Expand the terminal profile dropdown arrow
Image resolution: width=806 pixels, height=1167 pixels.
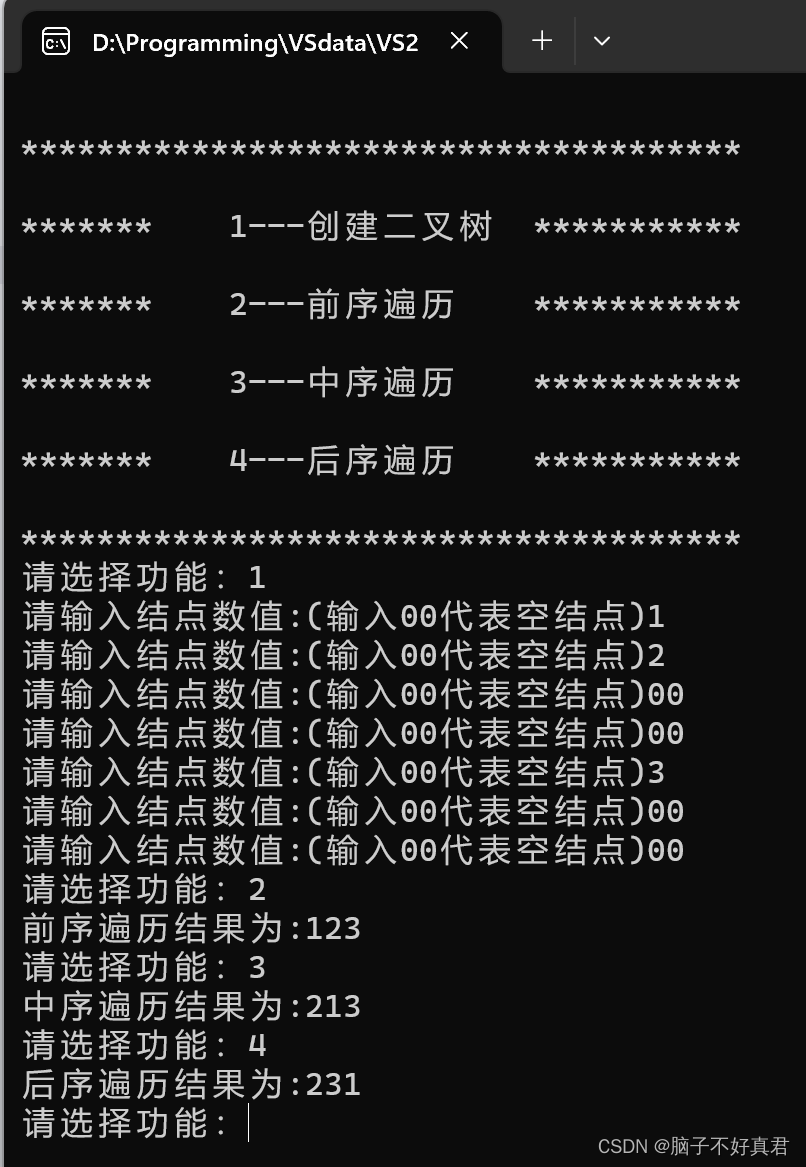click(x=601, y=41)
